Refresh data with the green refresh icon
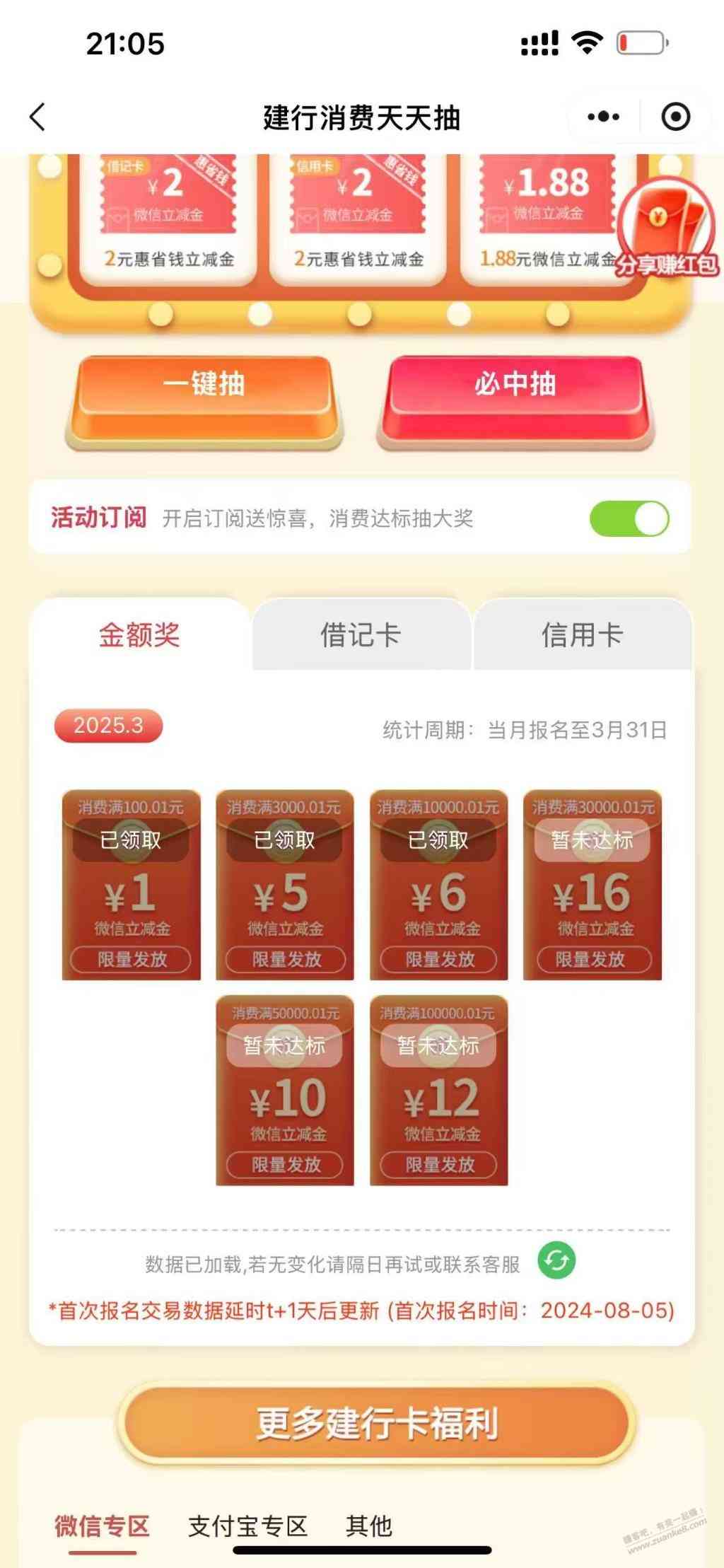 [x=556, y=1261]
